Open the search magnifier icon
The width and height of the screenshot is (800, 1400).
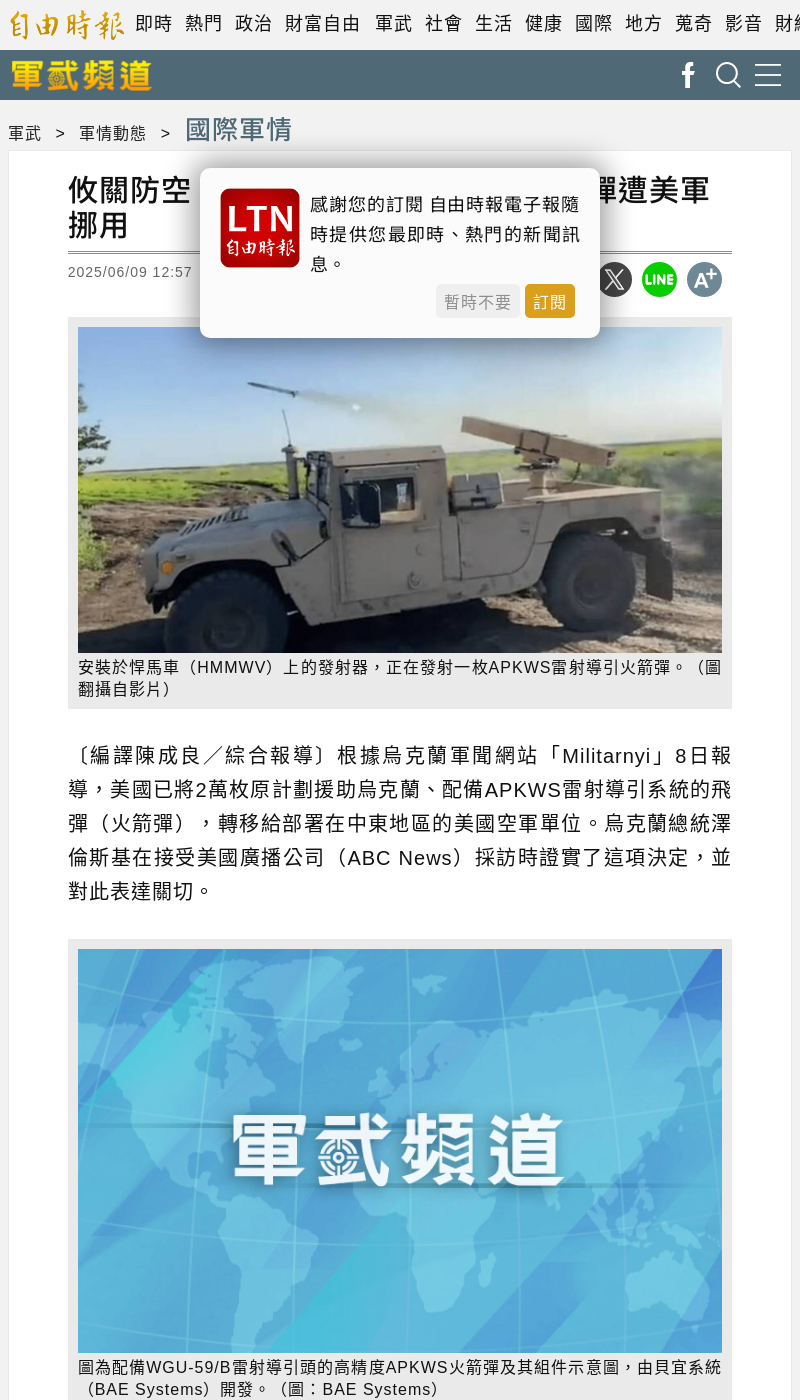728,75
